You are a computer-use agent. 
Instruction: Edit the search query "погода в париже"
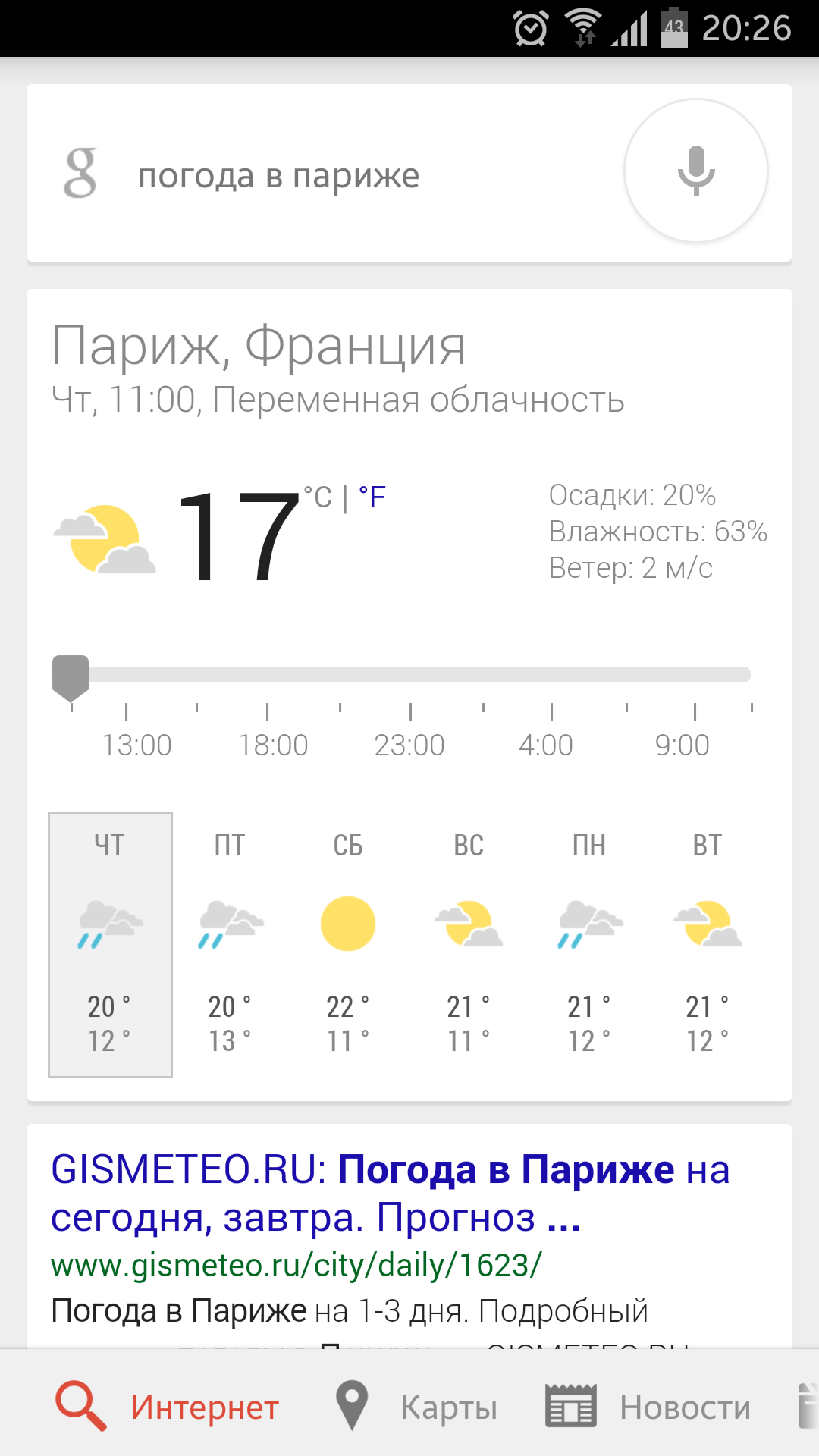pyautogui.click(x=278, y=176)
